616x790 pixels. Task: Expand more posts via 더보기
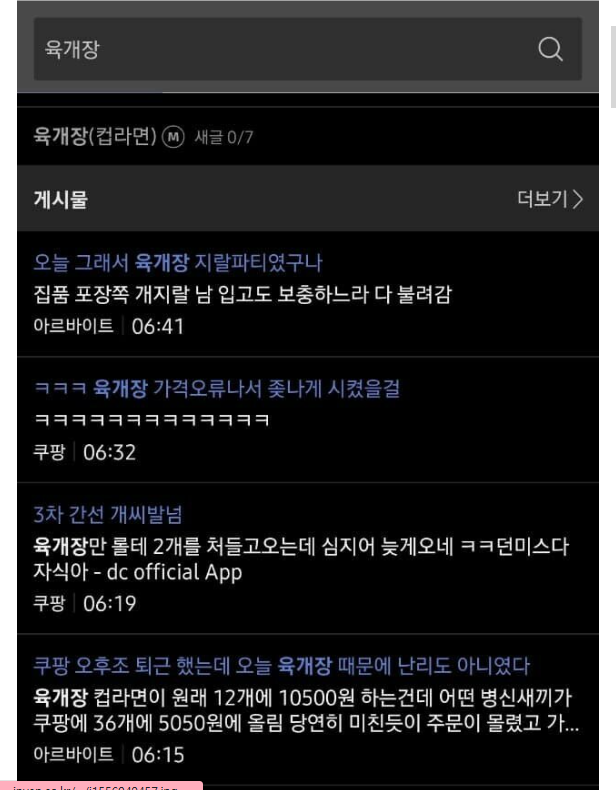tap(550, 199)
